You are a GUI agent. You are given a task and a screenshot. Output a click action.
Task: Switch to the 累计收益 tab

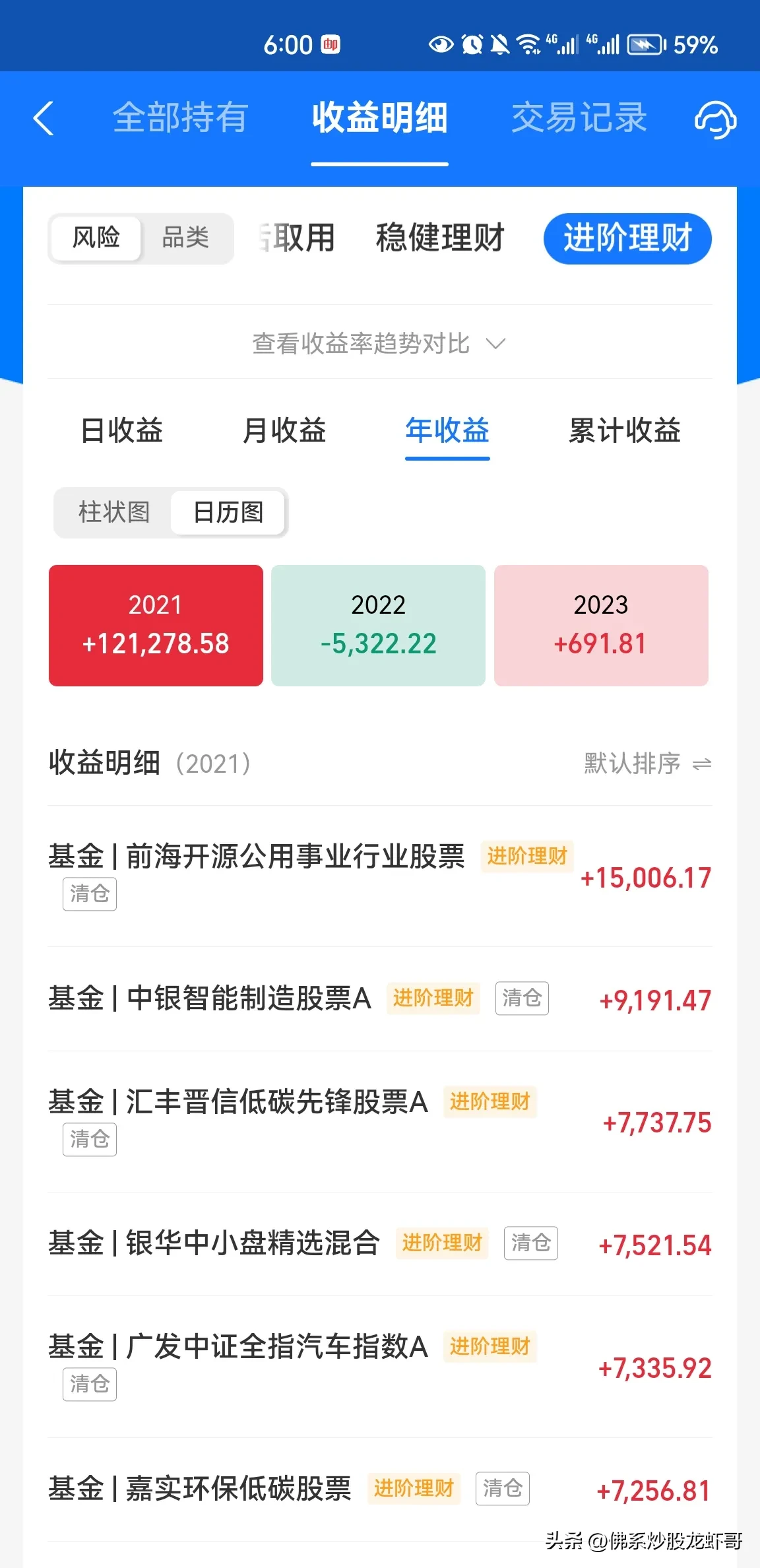tap(624, 431)
